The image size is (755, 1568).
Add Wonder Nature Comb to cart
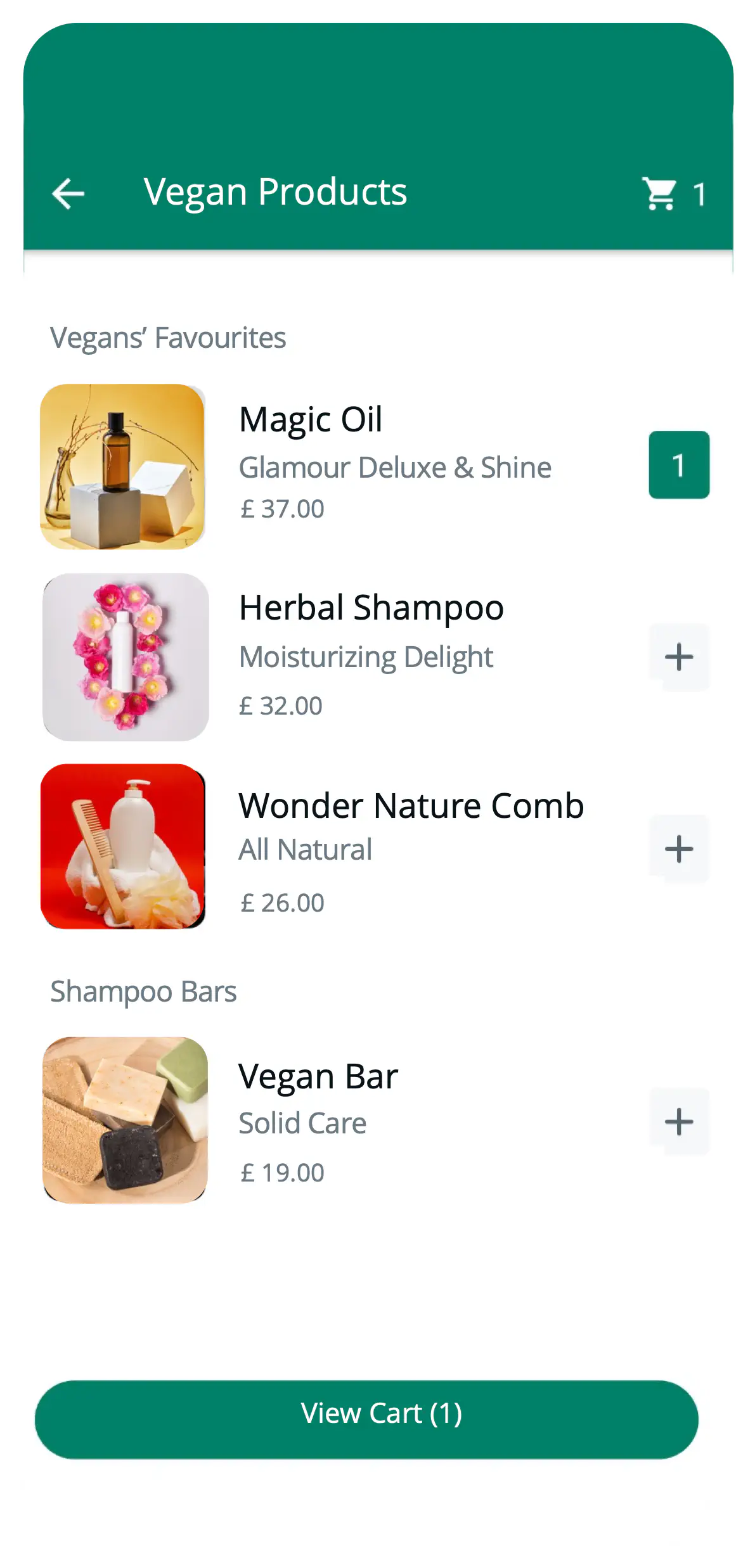678,849
